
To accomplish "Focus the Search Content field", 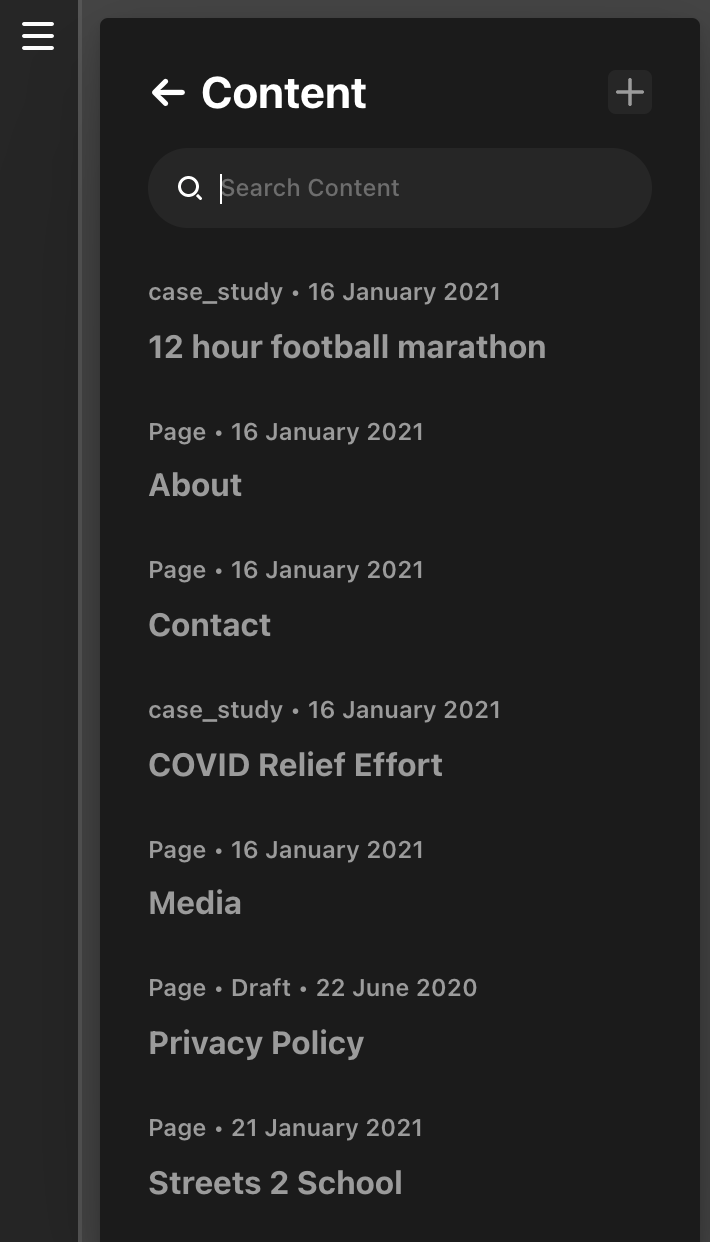I will pyautogui.click(x=420, y=188).
